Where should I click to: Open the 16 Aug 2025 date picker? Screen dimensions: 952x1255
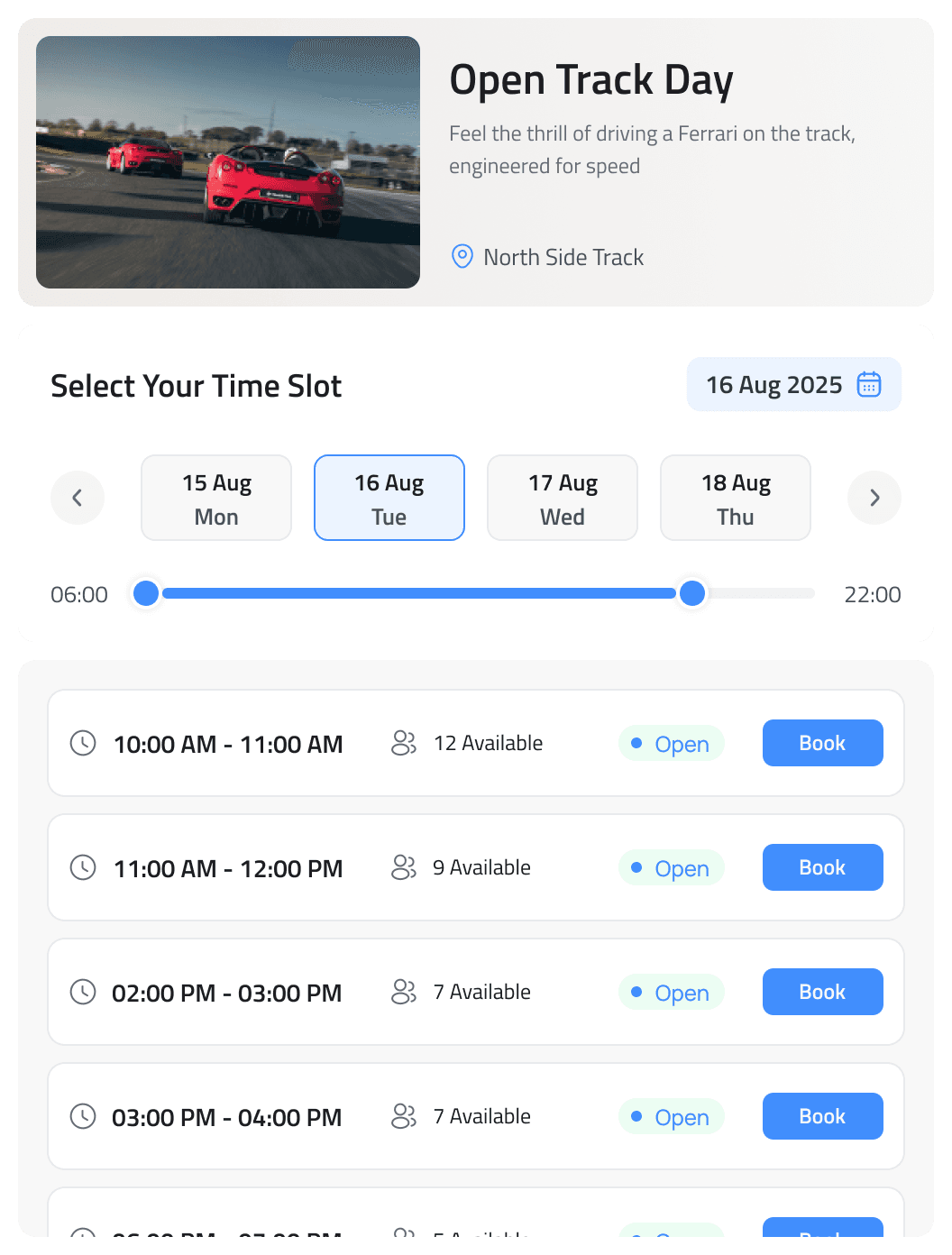(x=793, y=384)
